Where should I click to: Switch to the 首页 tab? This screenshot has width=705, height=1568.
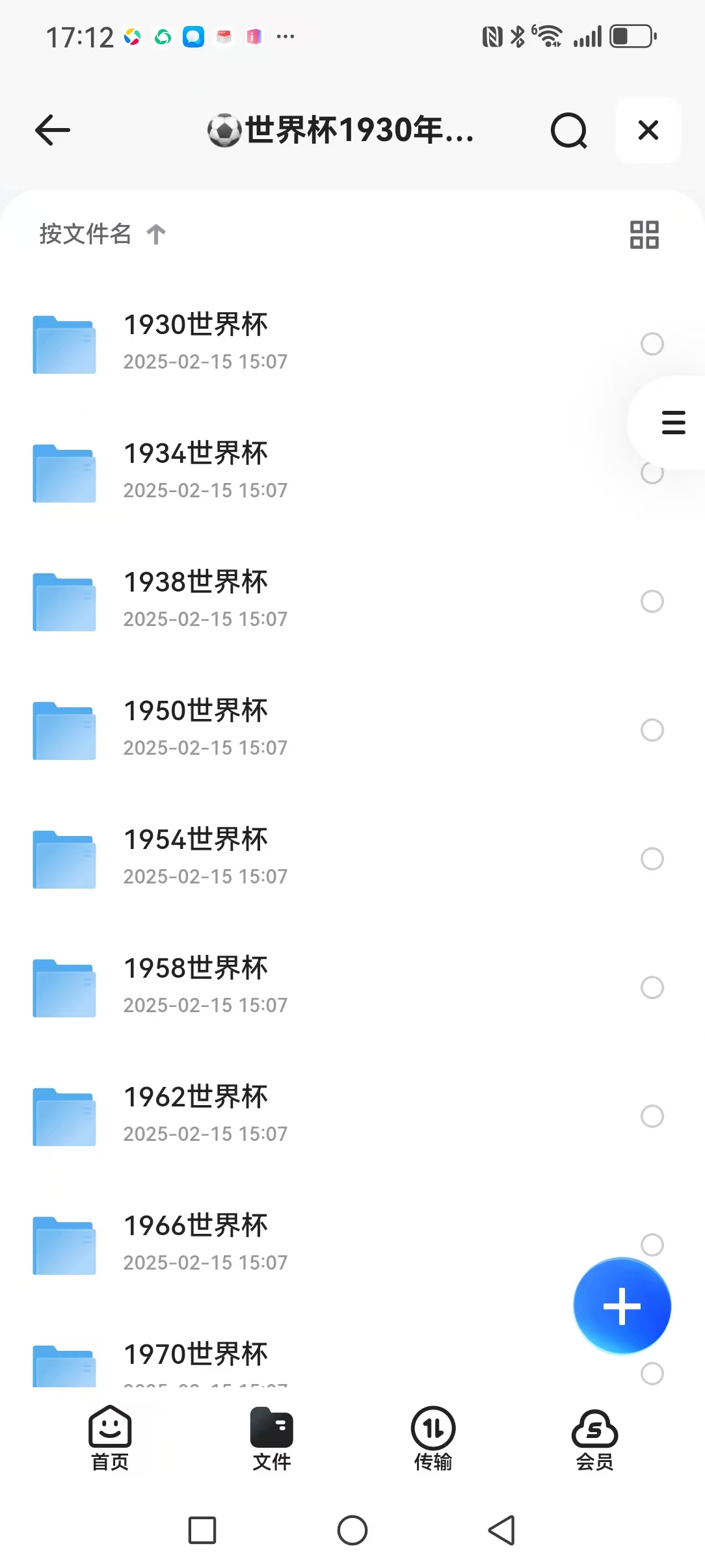point(110,1438)
